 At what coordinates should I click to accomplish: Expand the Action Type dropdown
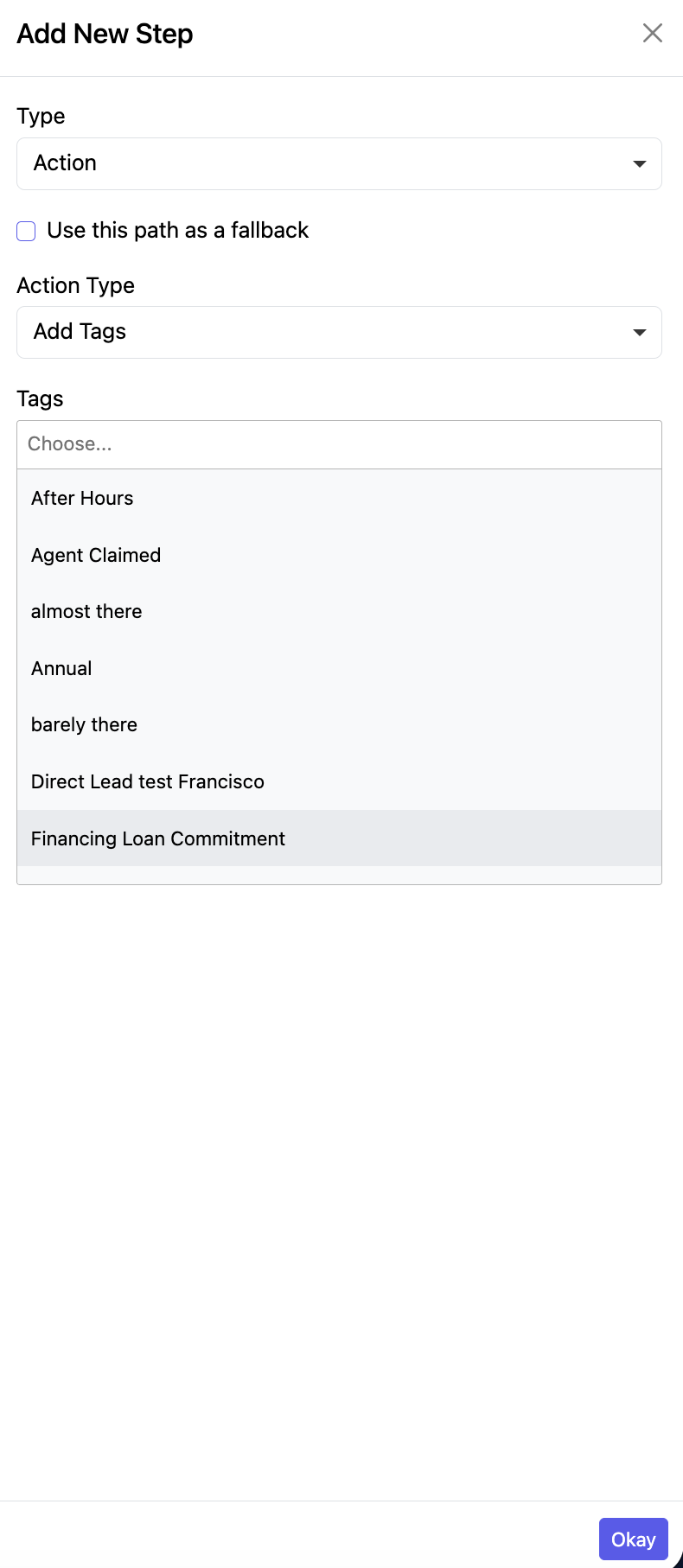tap(339, 332)
